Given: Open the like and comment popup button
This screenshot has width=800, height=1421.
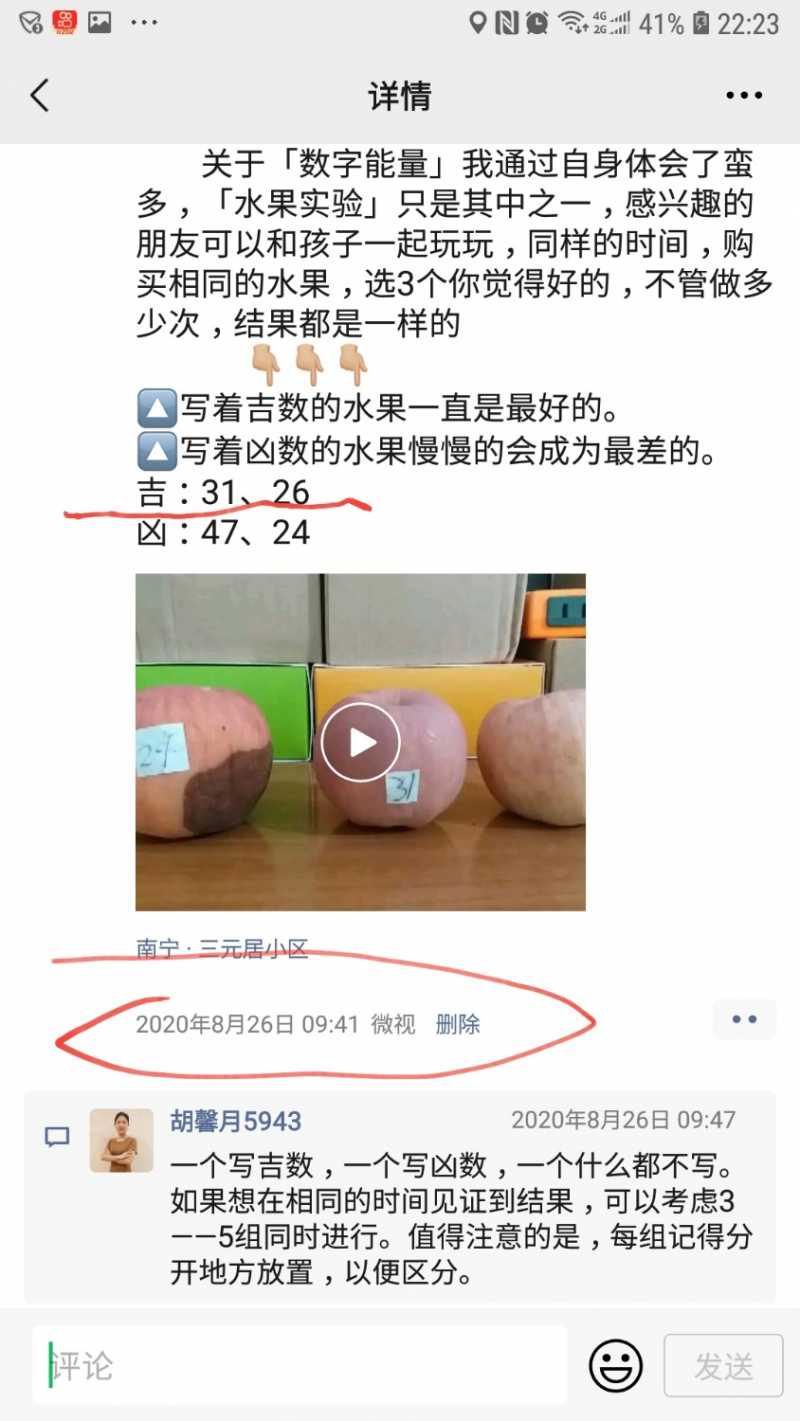Looking at the screenshot, I should 744,1019.
